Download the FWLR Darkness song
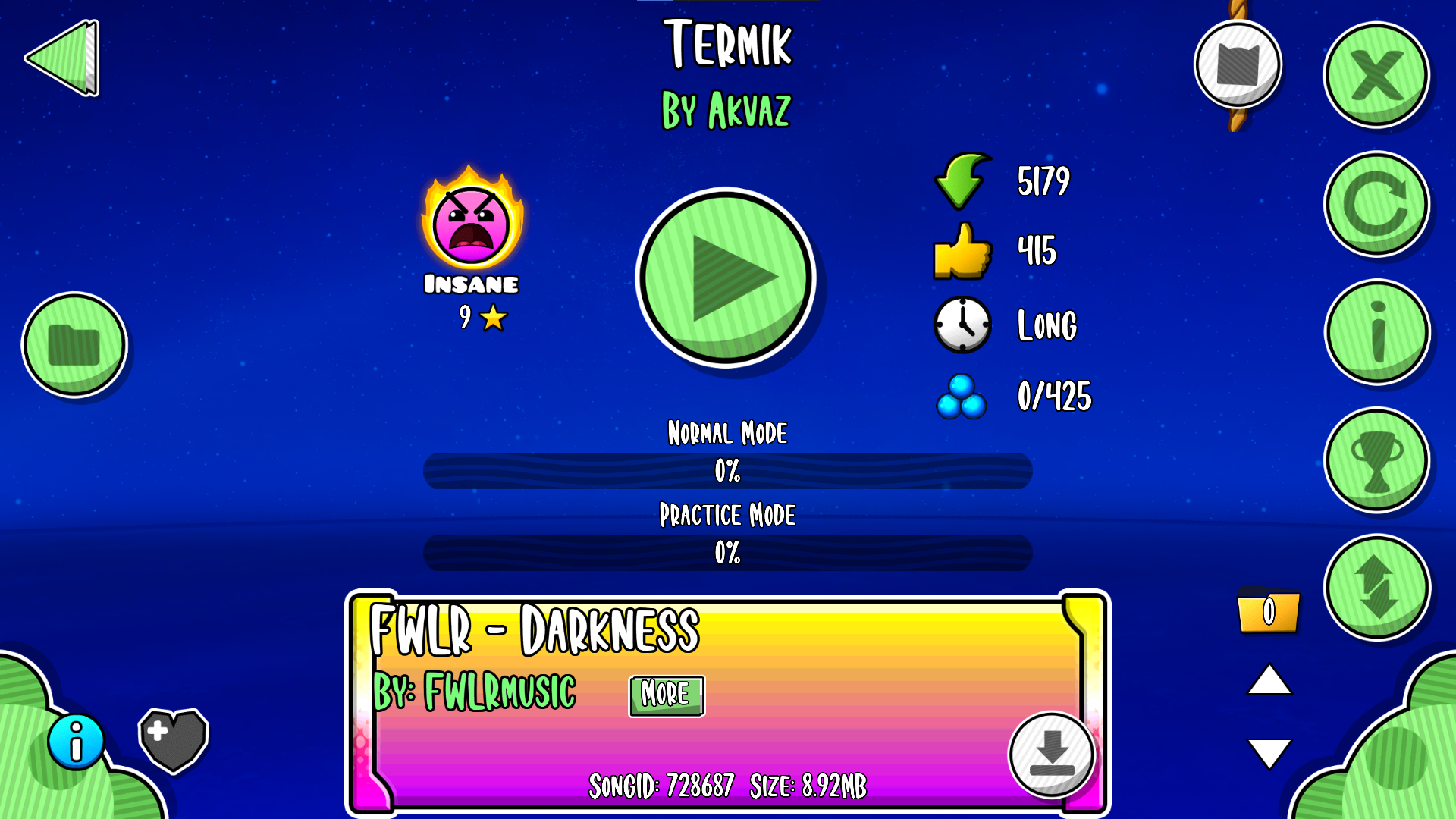 pos(1051,754)
